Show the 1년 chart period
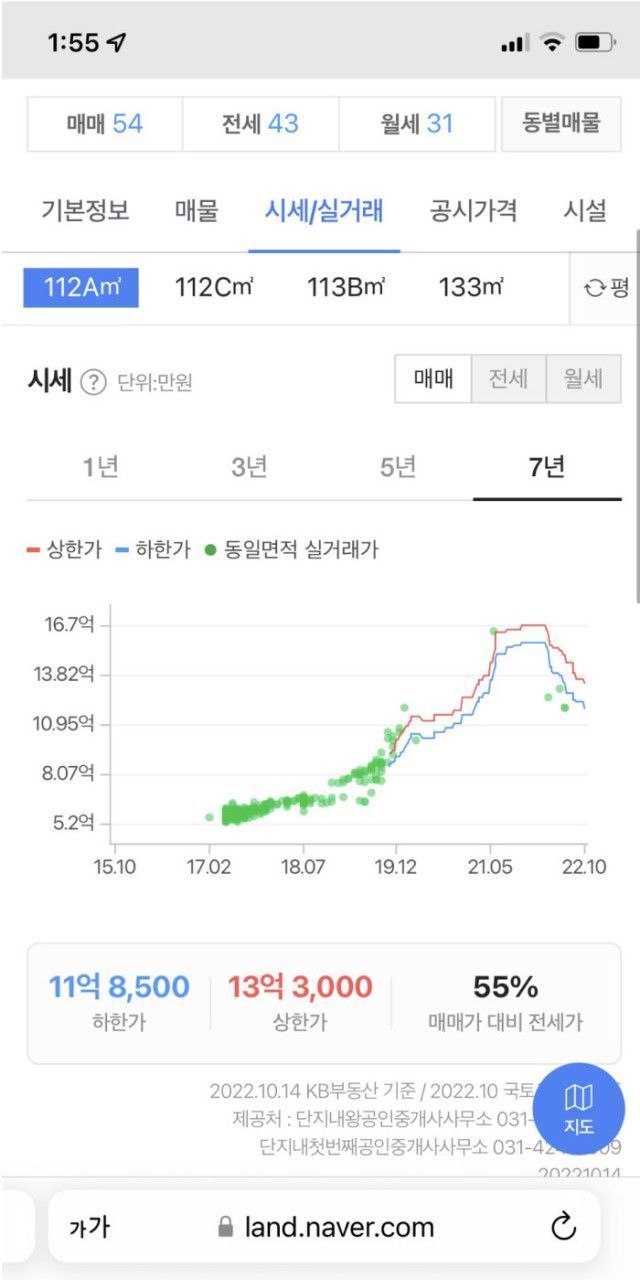 tap(101, 467)
